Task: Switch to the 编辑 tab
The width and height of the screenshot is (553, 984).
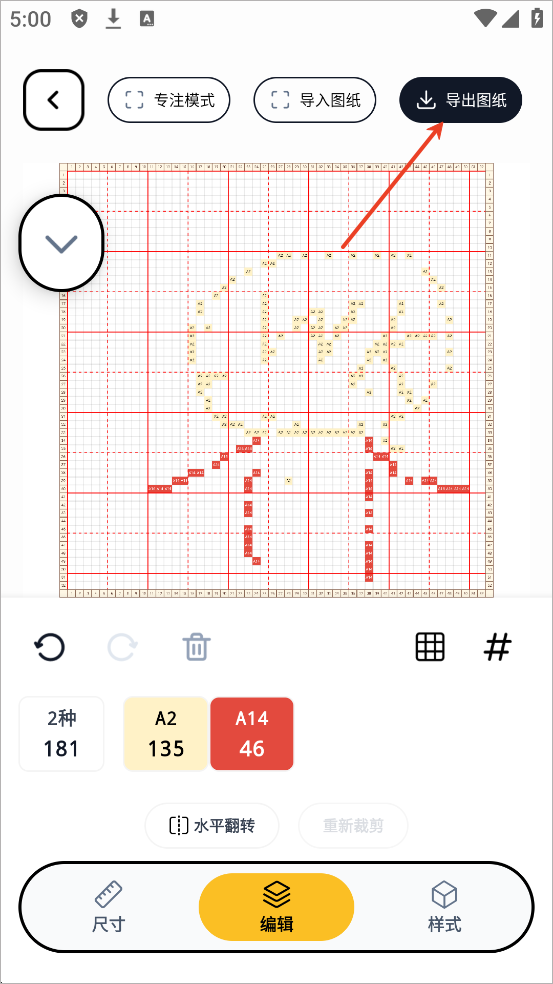Action: point(276,907)
